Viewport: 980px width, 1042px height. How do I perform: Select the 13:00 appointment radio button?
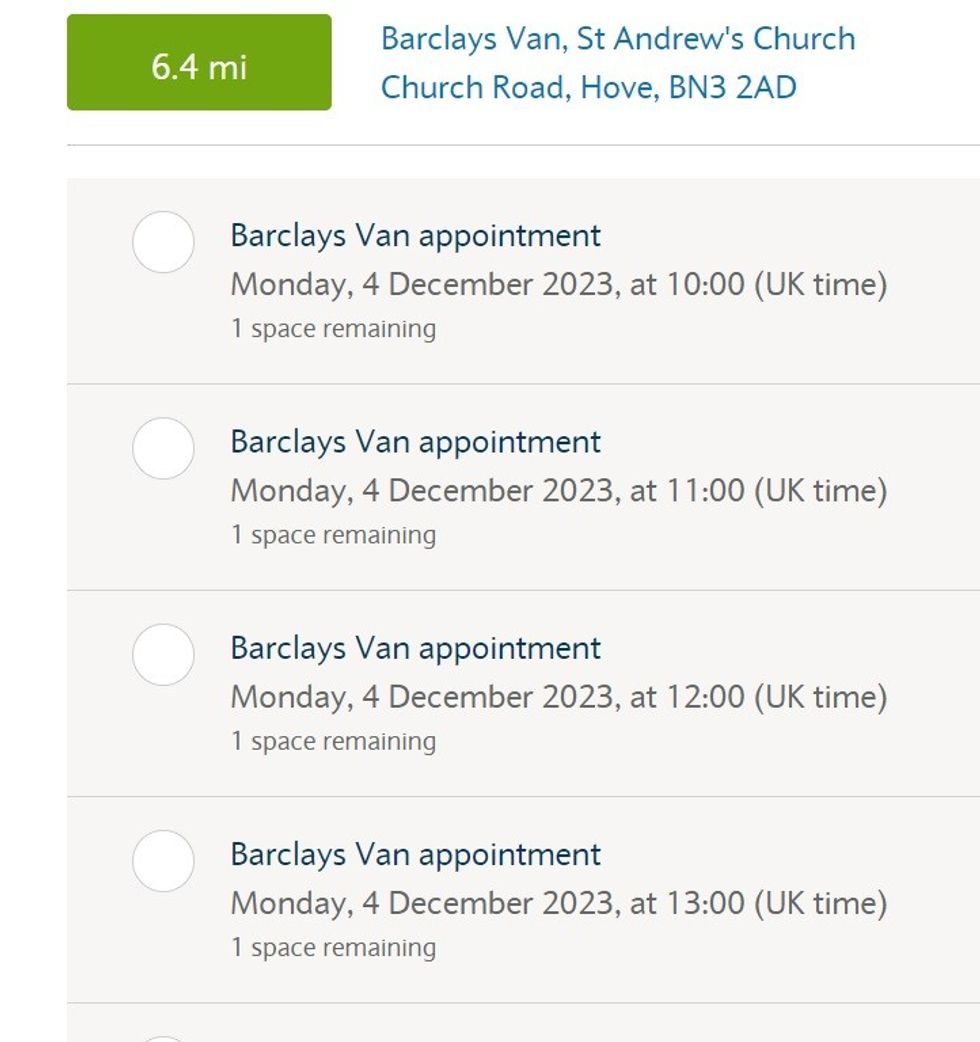tap(162, 861)
